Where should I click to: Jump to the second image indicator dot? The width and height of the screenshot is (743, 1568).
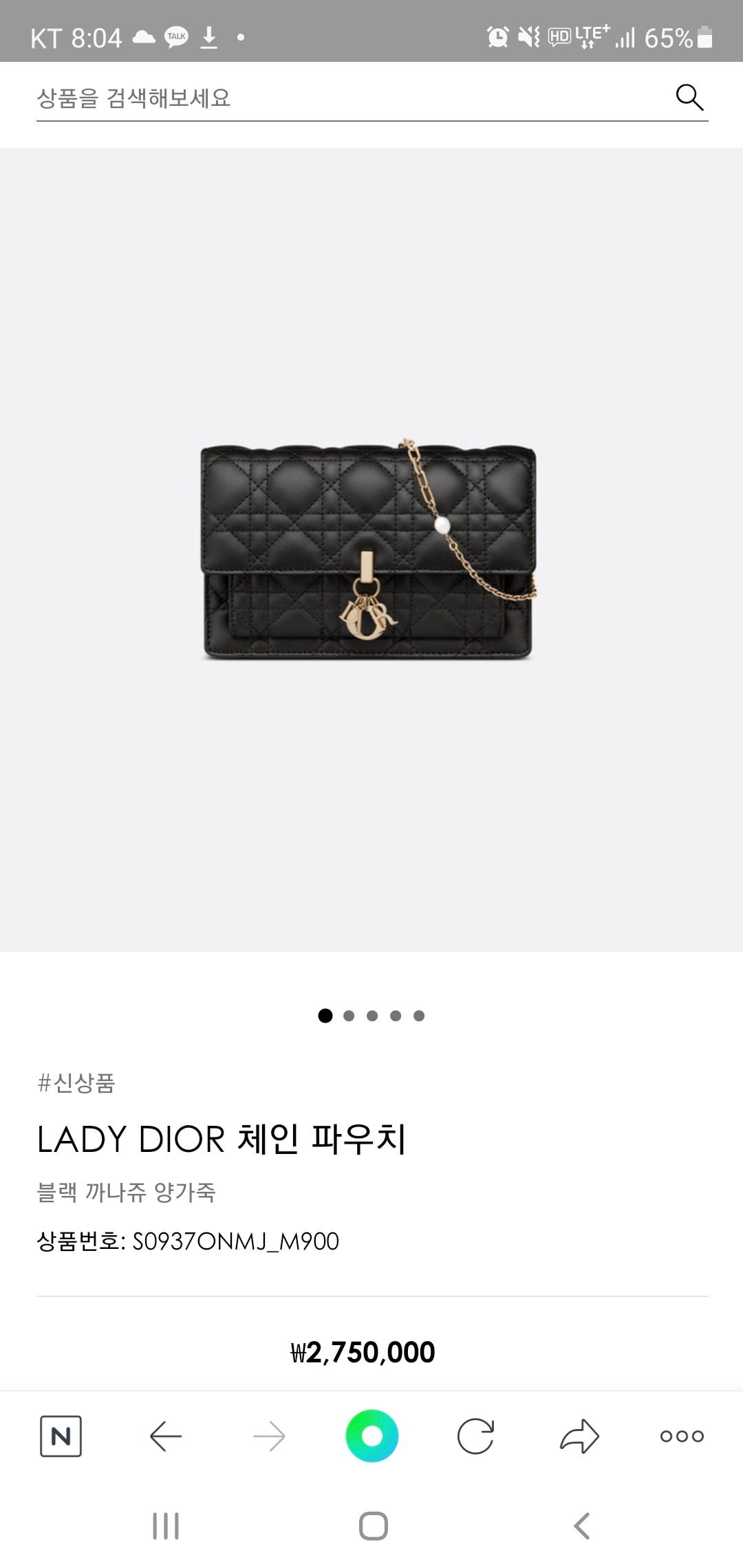[349, 1016]
